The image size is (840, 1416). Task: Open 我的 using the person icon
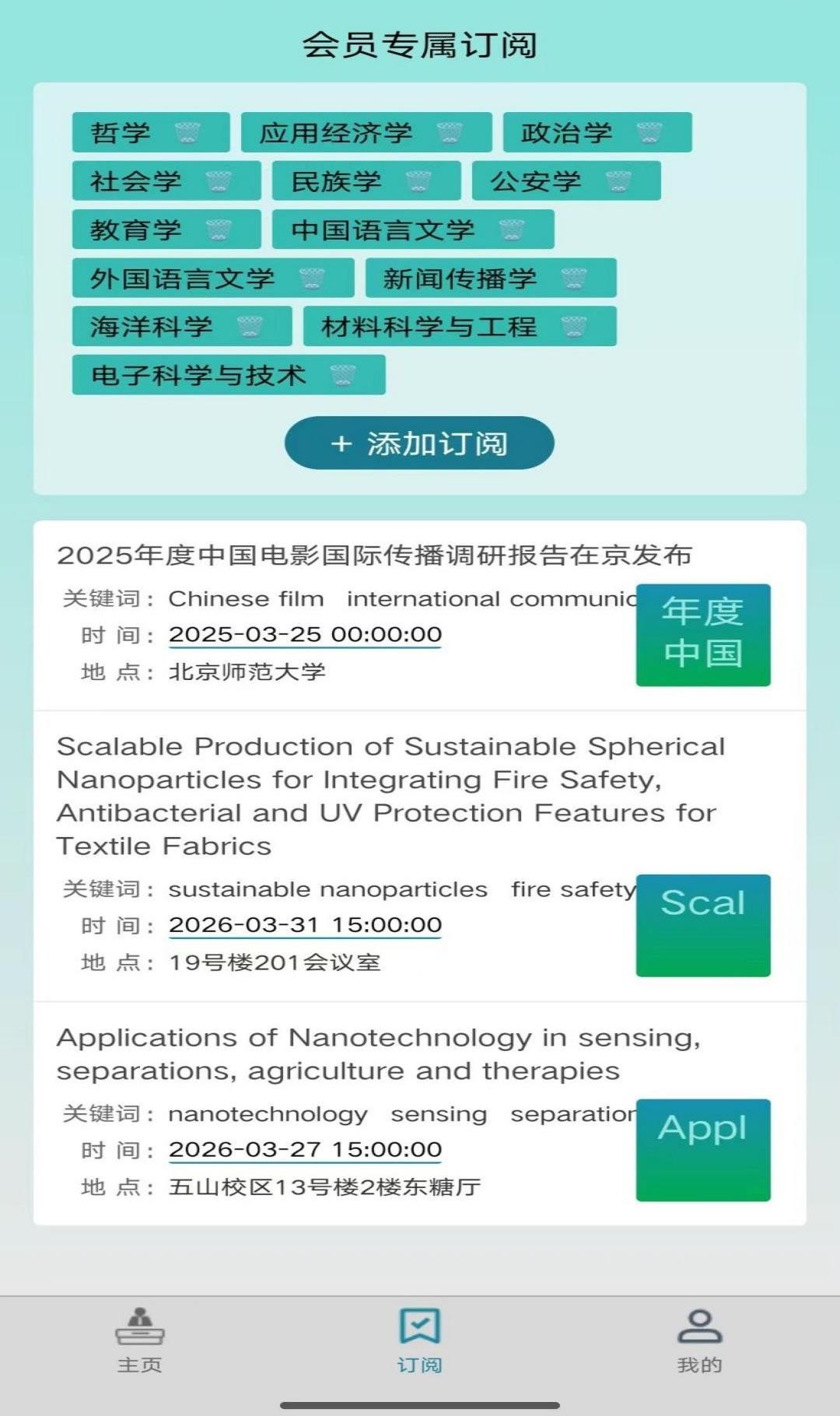[x=699, y=1330]
